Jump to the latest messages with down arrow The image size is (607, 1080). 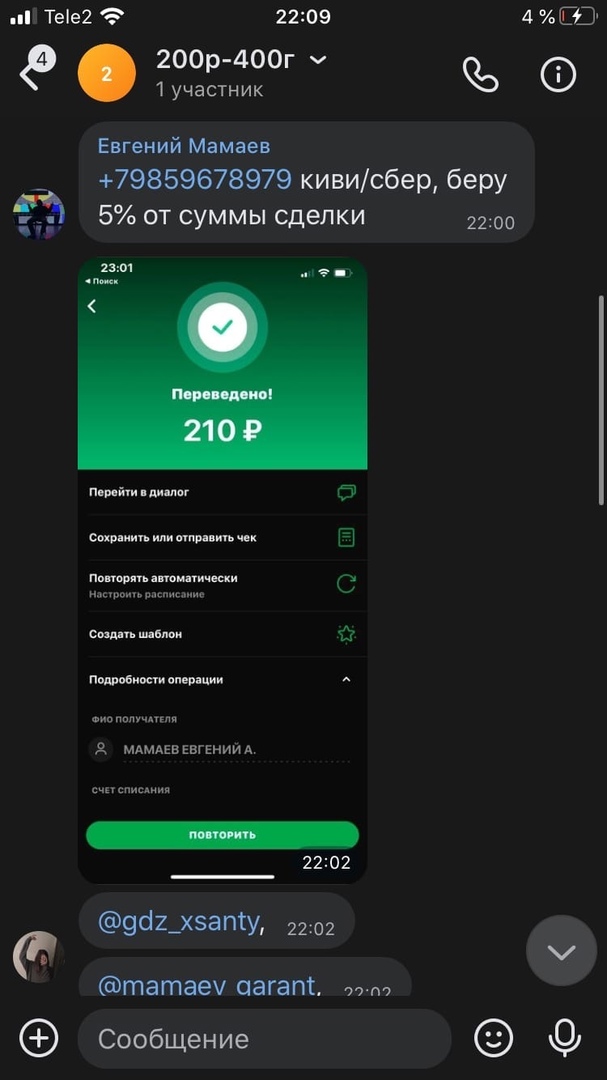point(561,951)
